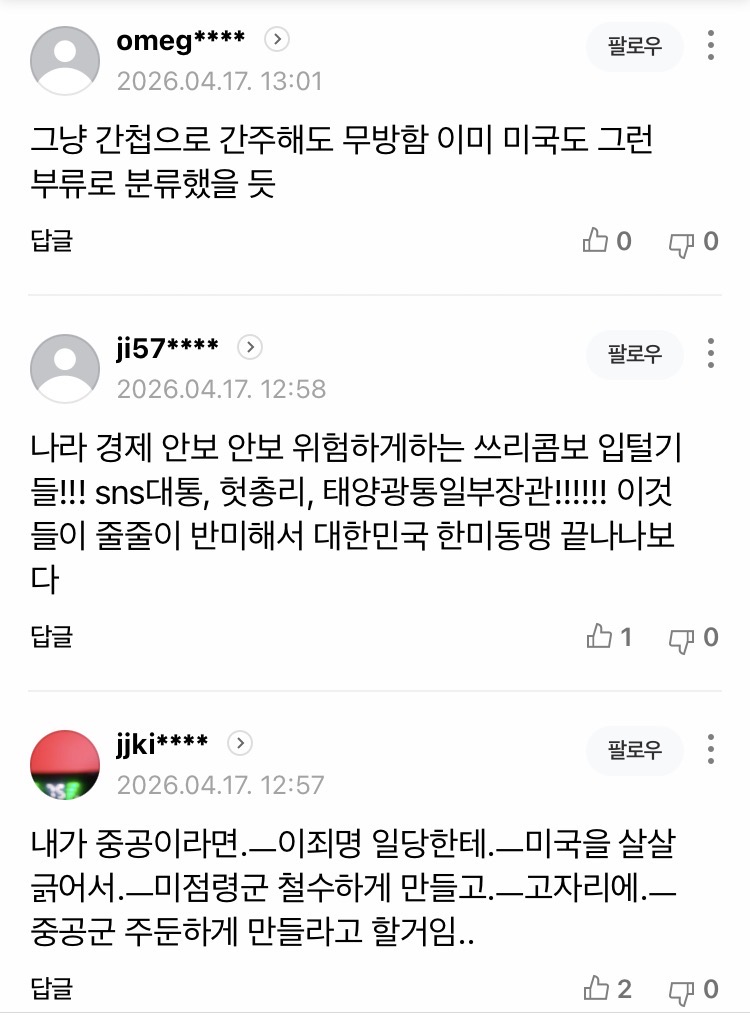
Task: Open overflow menu on ji57**** comment
Action: click(x=711, y=353)
